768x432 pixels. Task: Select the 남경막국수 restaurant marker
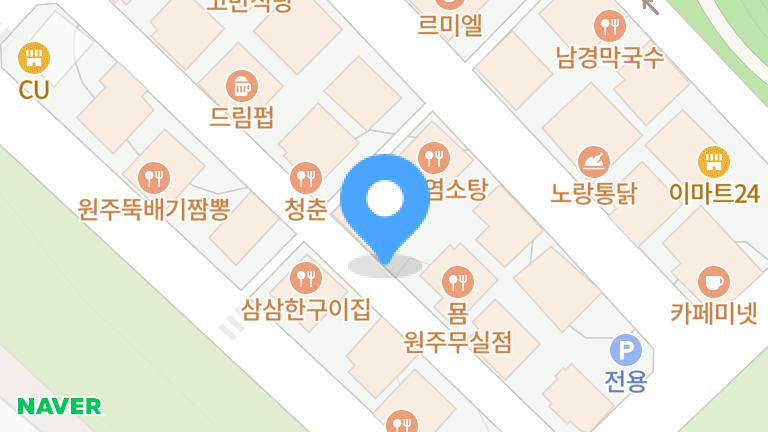point(609,24)
